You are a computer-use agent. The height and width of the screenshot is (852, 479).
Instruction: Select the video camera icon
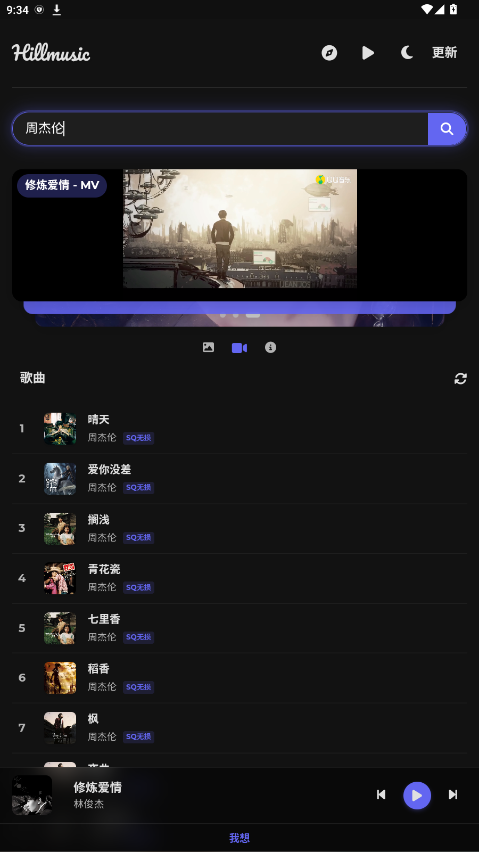[240, 348]
